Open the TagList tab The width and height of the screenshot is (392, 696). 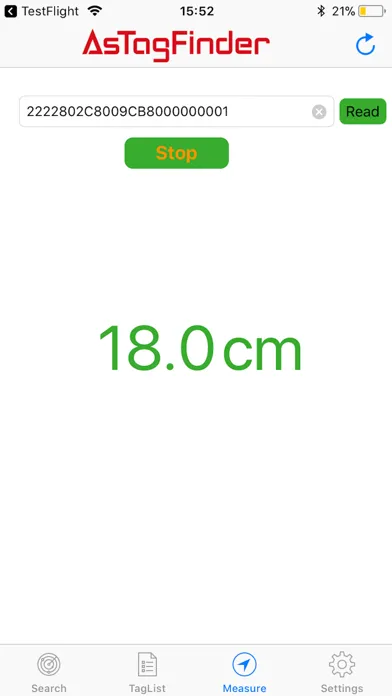(147, 672)
